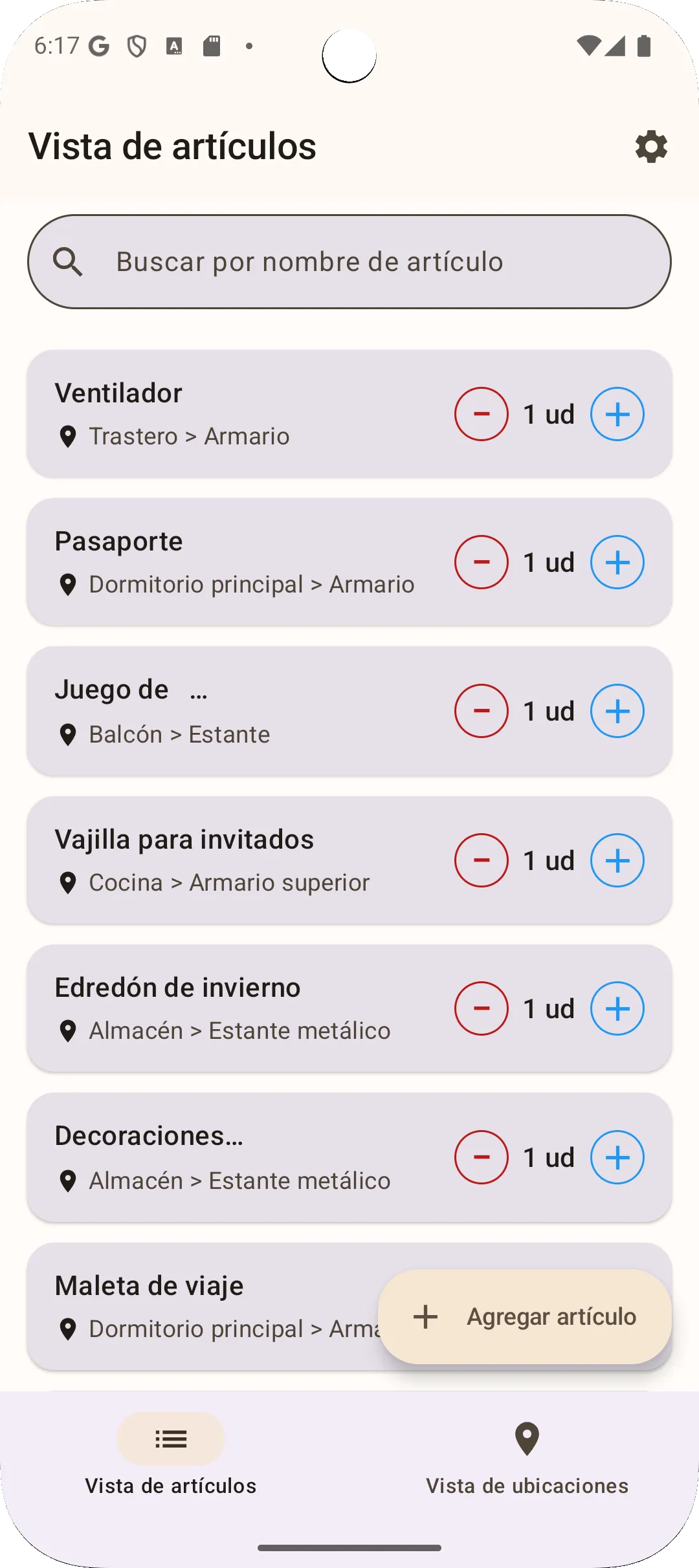Increase Pasaporte quantity with plus button
699x1568 pixels.
point(617,562)
